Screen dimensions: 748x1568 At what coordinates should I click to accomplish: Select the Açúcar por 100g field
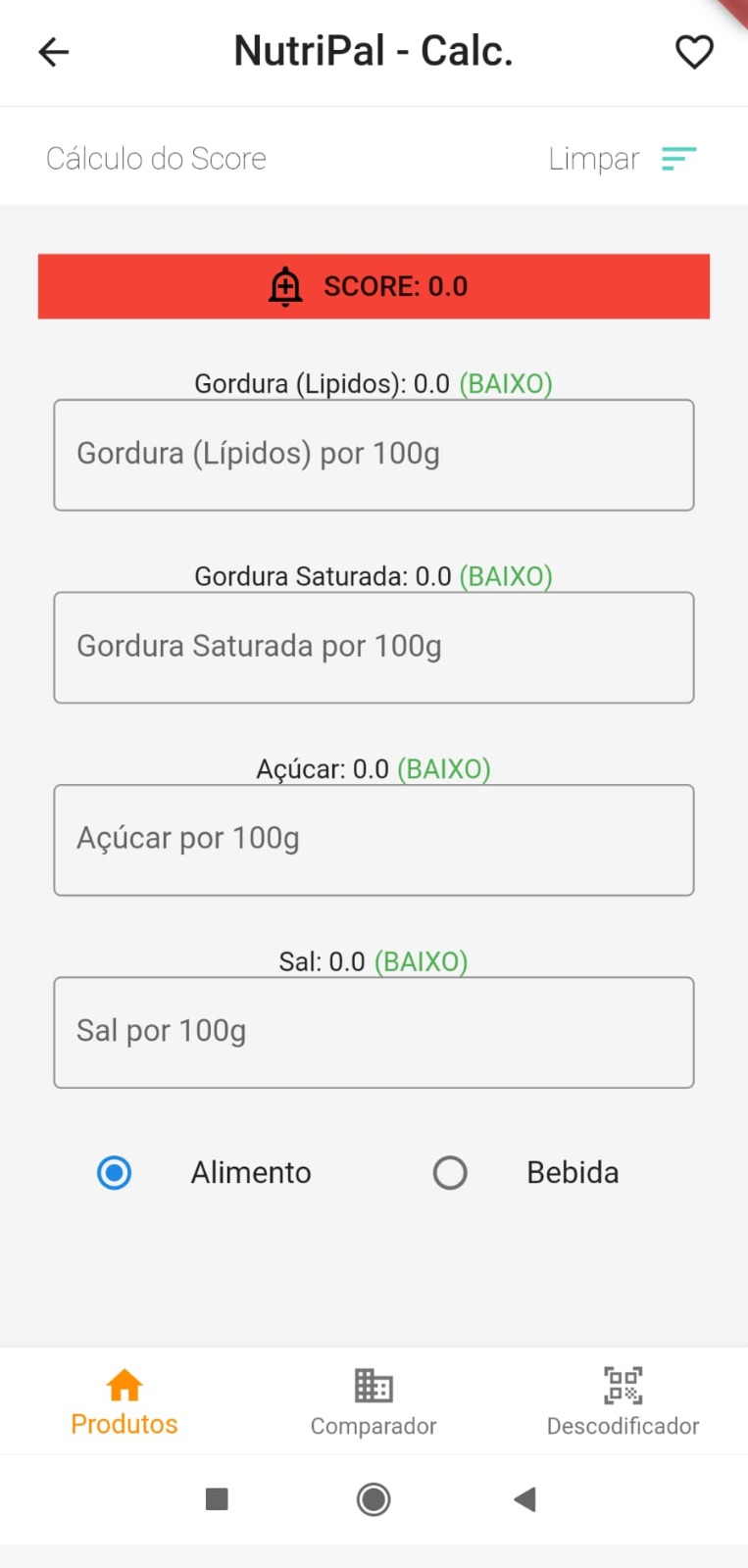374,840
